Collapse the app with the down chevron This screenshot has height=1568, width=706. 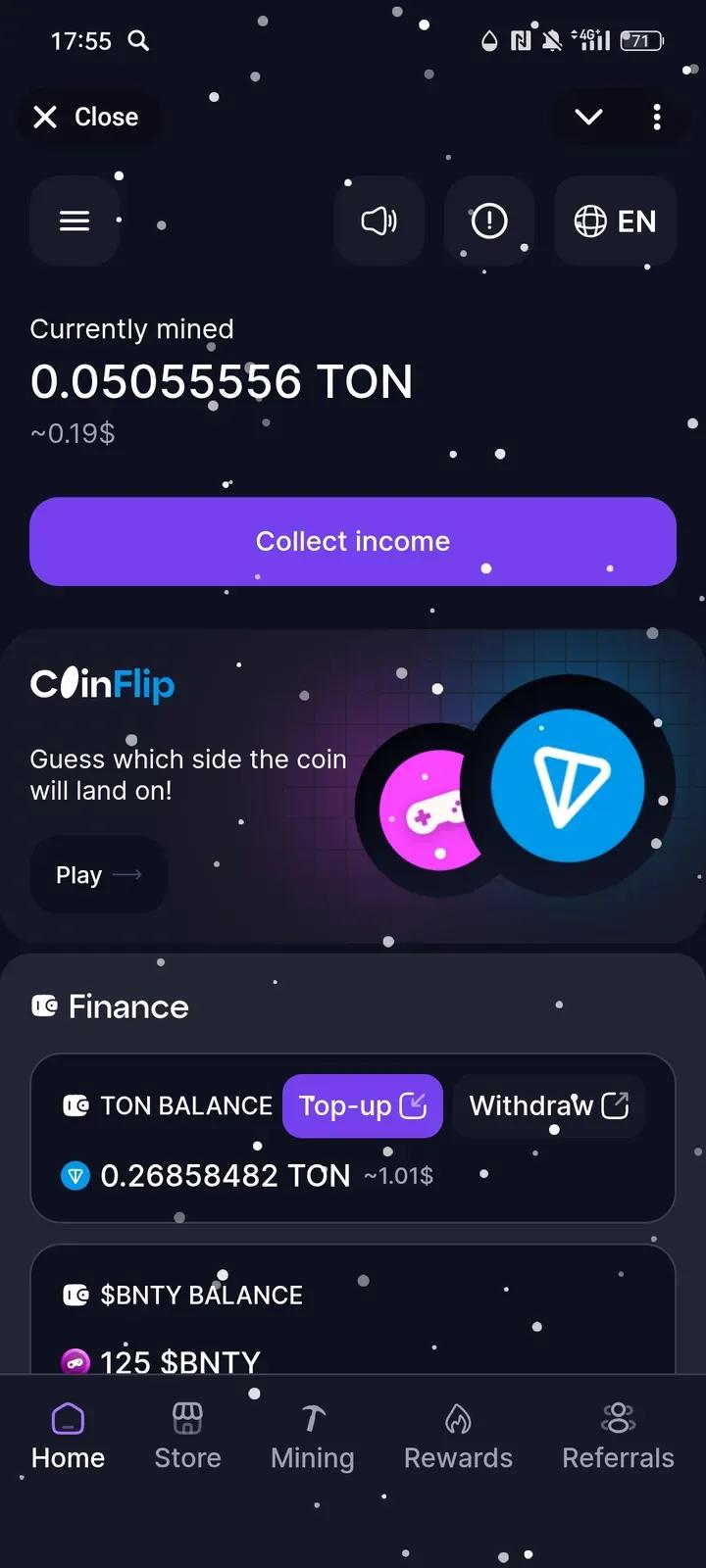[x=588, y=118]
